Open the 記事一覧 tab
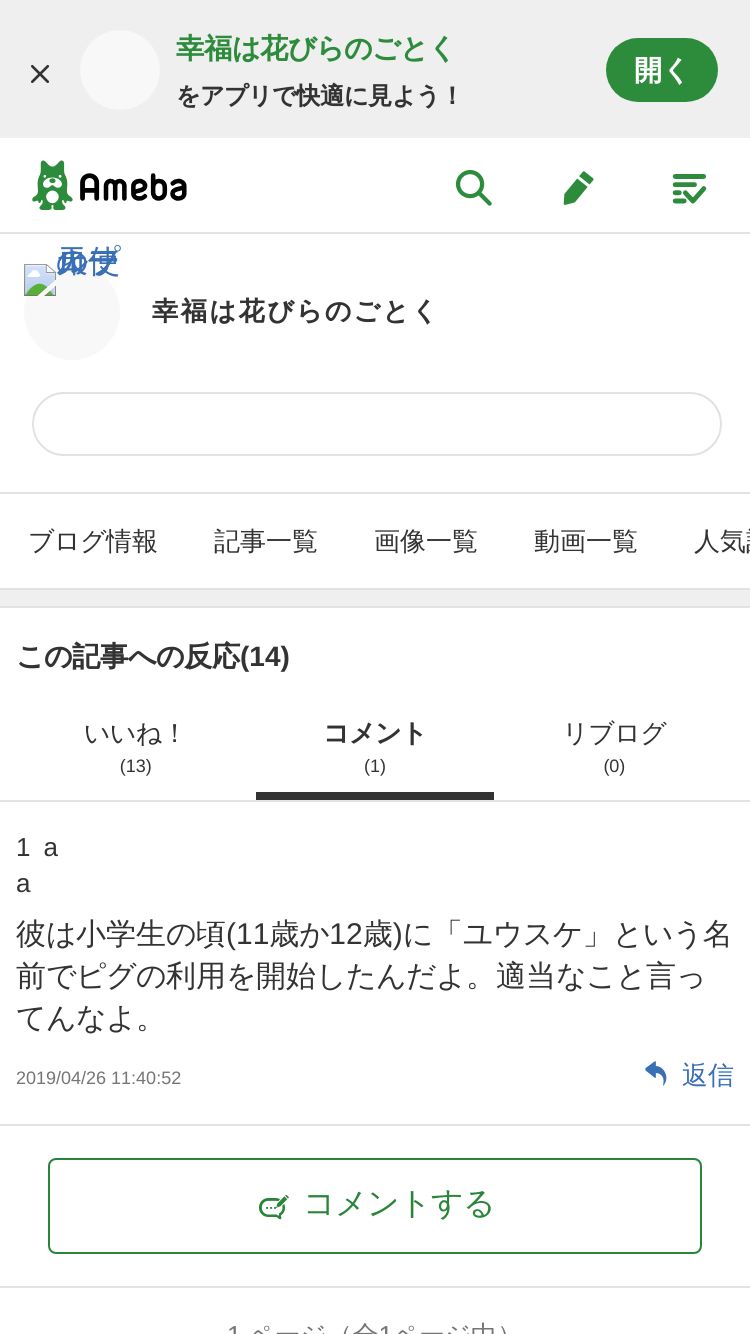Viewport: 750px width, 1334px height. [x=266, y=541]
